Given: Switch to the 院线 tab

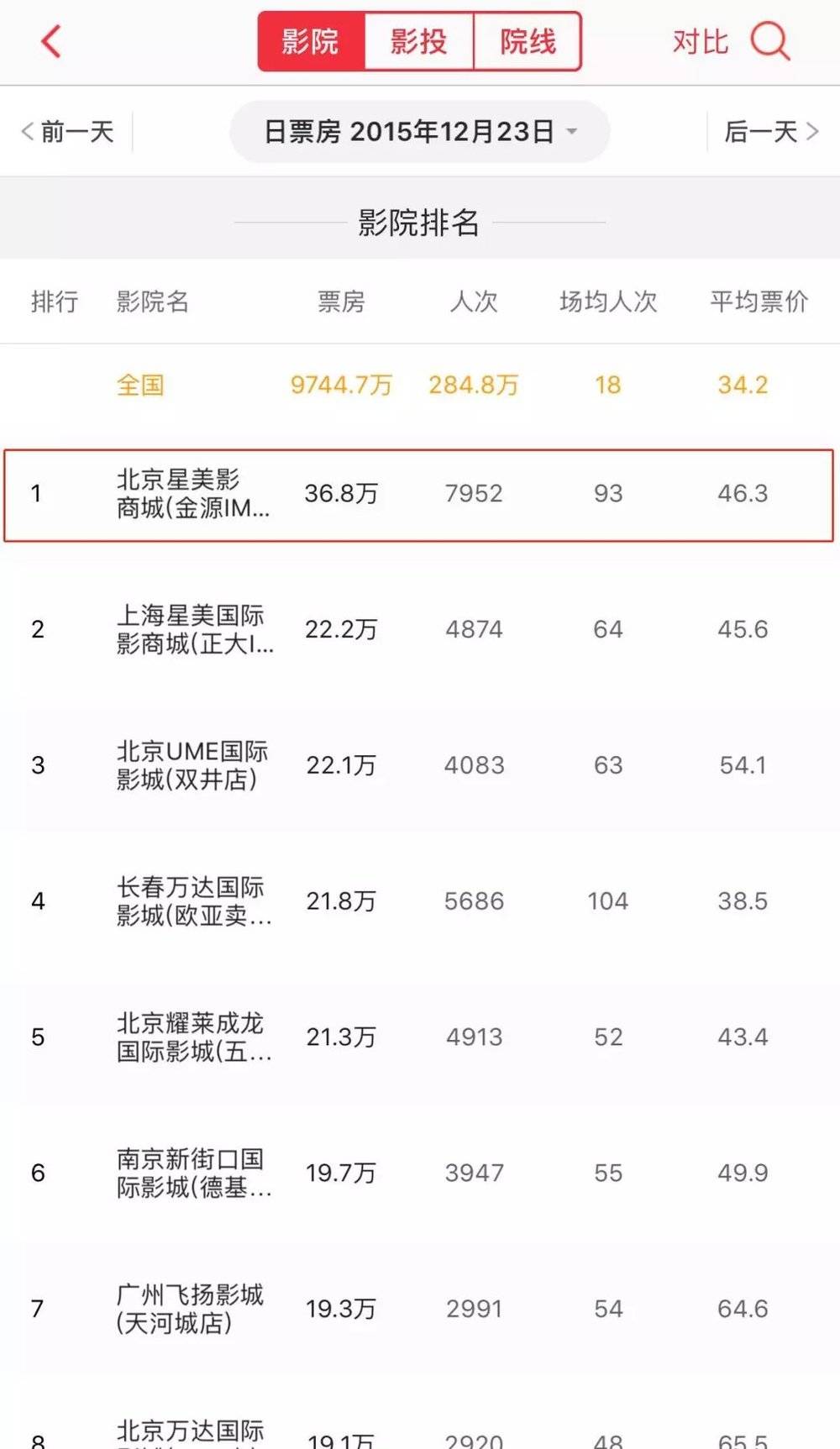Looking at the screenshot, I should (x=528, y=41).
